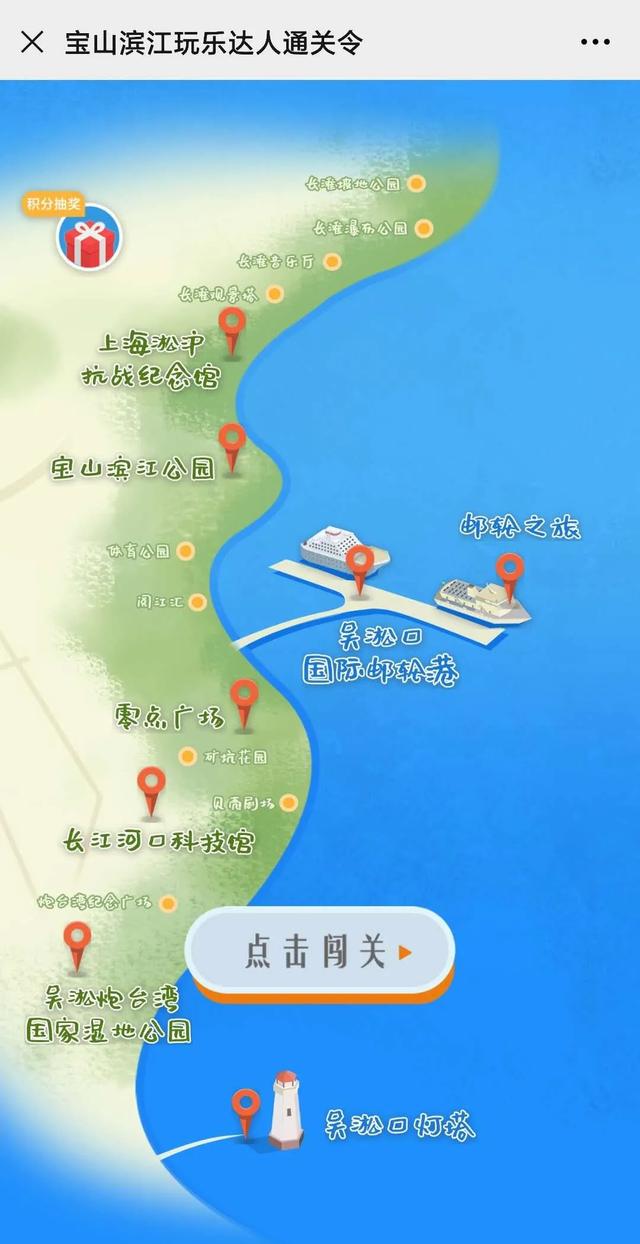The image size is (640, 1244).
Task: Tap the 点击闯关 button
Action: pyautogui.click(x=320, y=951)
